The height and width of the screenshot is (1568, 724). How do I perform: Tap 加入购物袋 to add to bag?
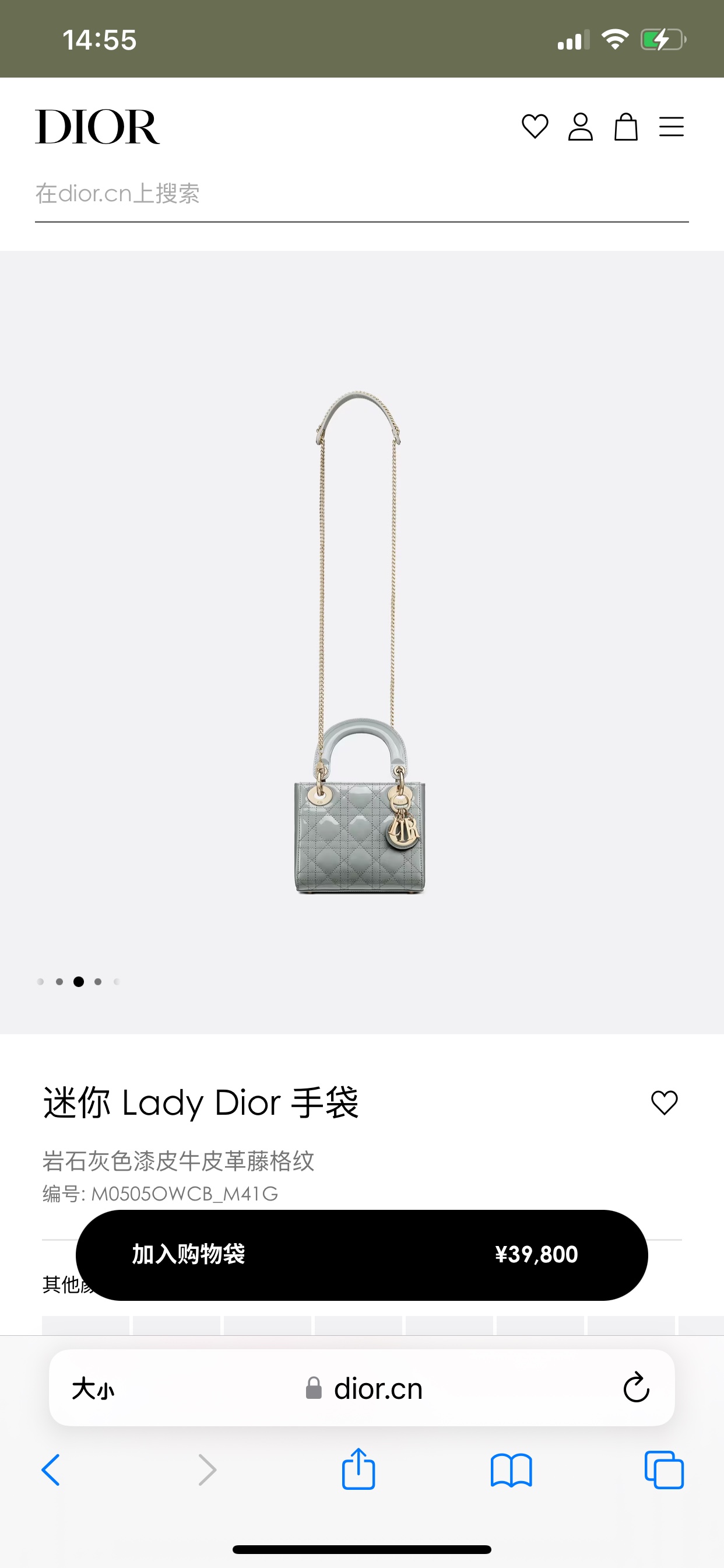click(361, 1255)
